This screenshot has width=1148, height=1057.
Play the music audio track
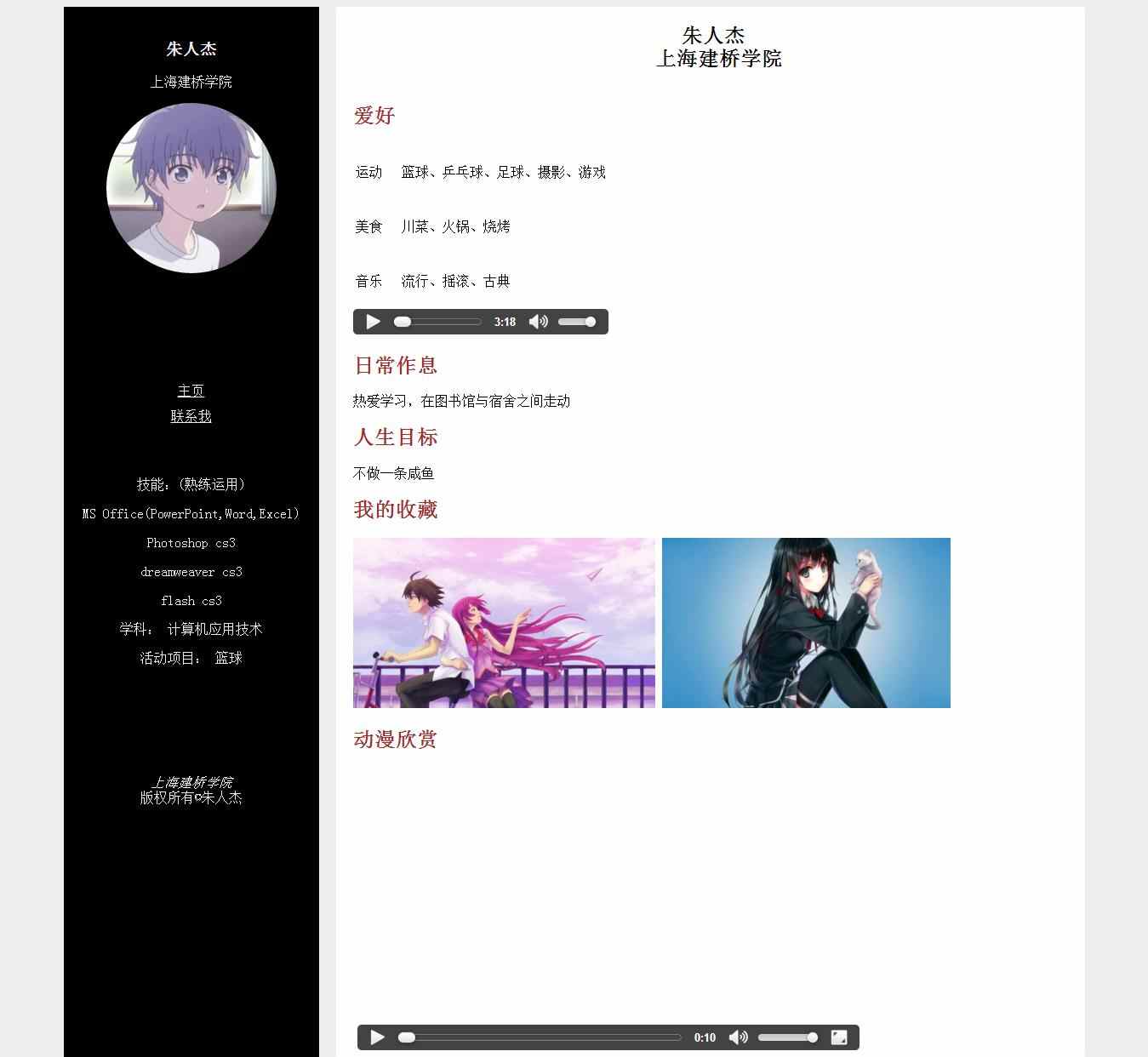373,322
